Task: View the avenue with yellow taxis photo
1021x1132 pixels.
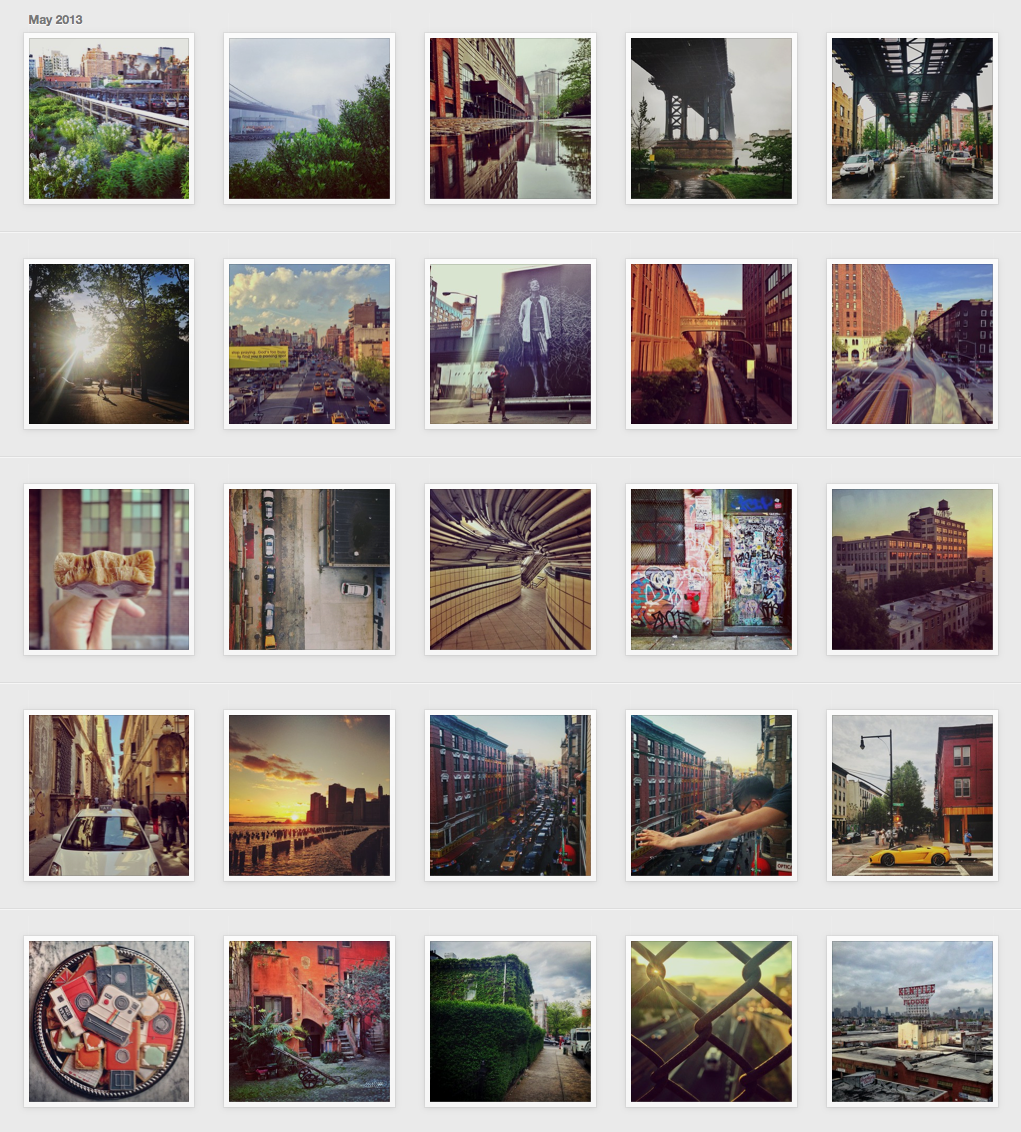Action: (309, 344)
